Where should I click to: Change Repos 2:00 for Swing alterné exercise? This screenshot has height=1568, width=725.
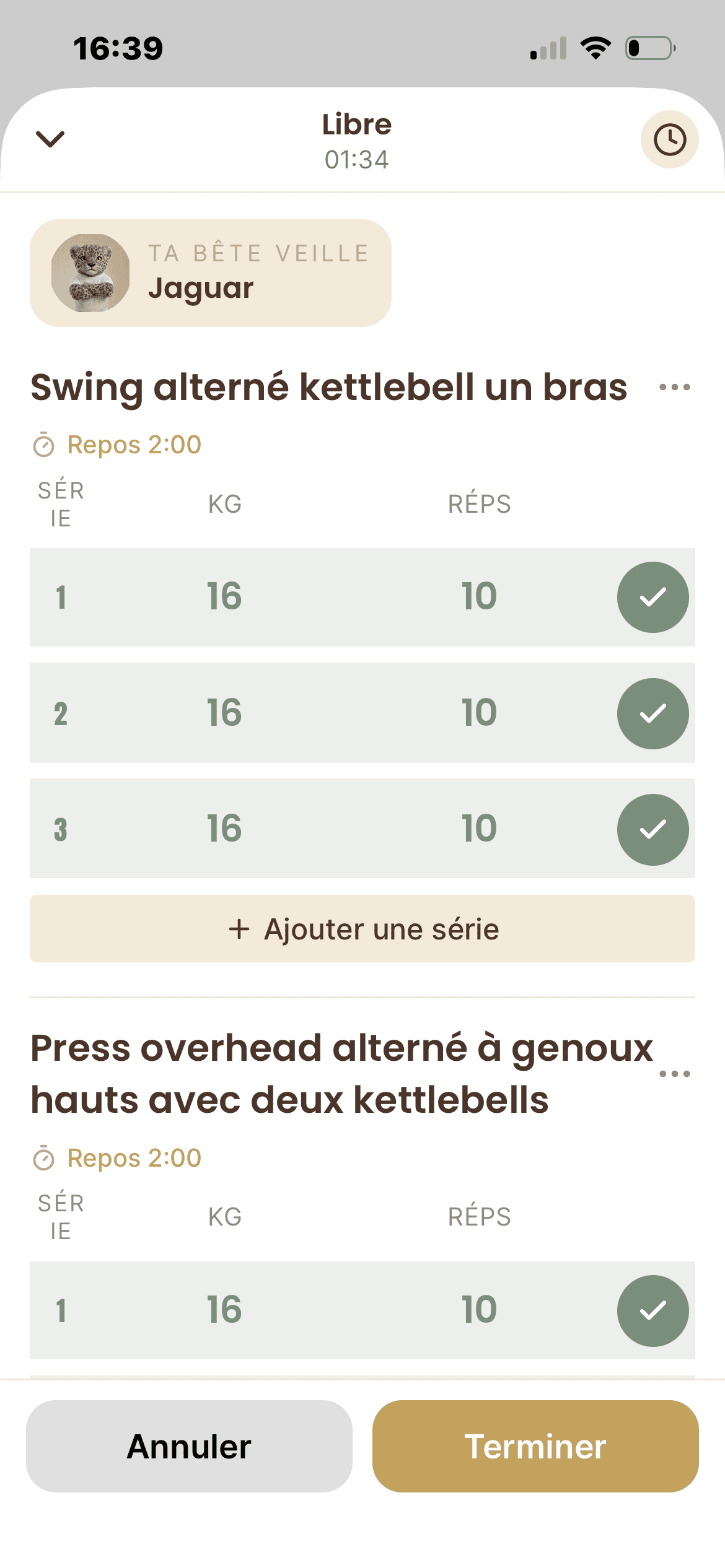pyautogui.click(x=117, y=445)
